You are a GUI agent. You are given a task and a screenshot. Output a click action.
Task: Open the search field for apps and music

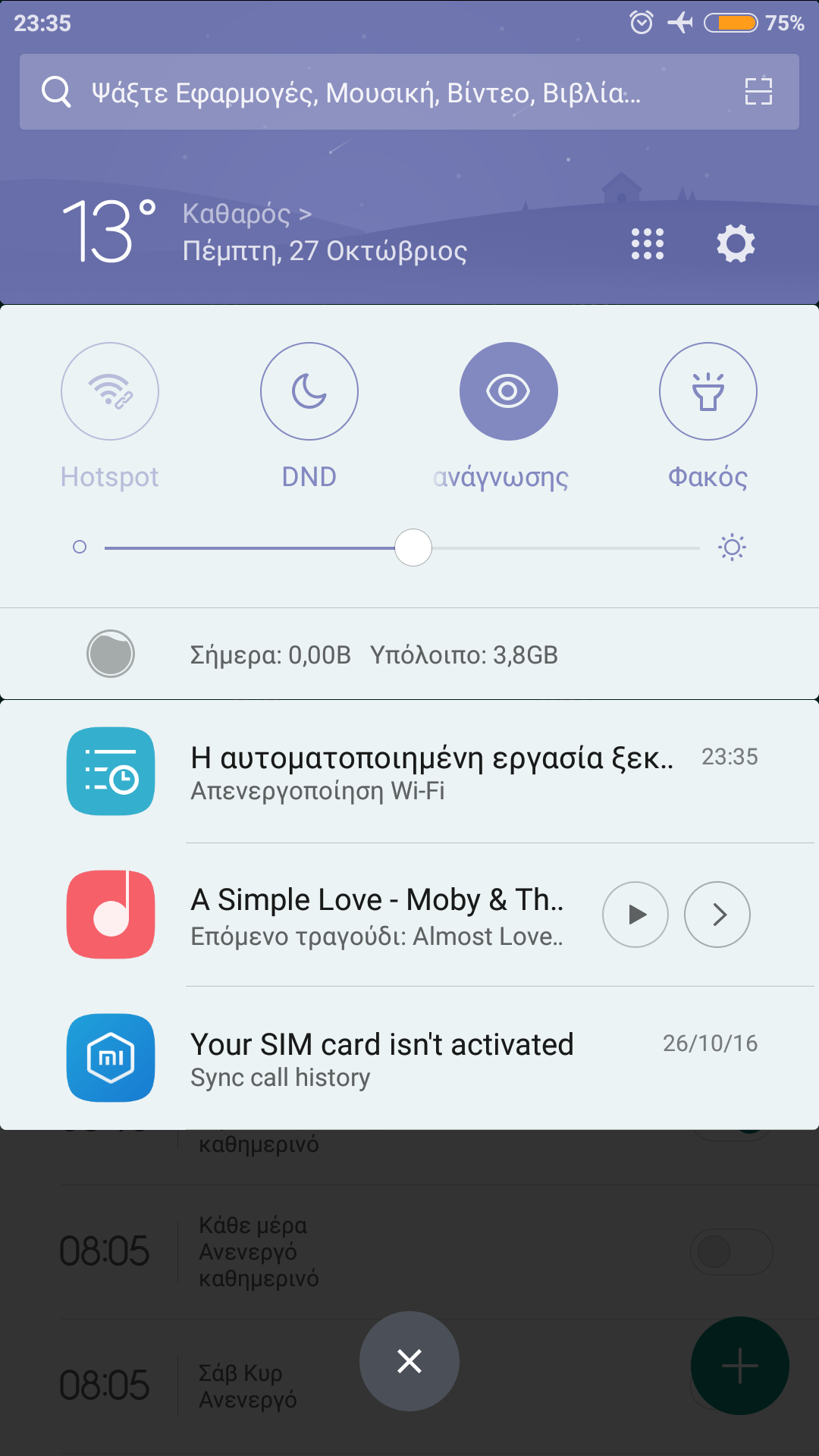pos(364,93)
